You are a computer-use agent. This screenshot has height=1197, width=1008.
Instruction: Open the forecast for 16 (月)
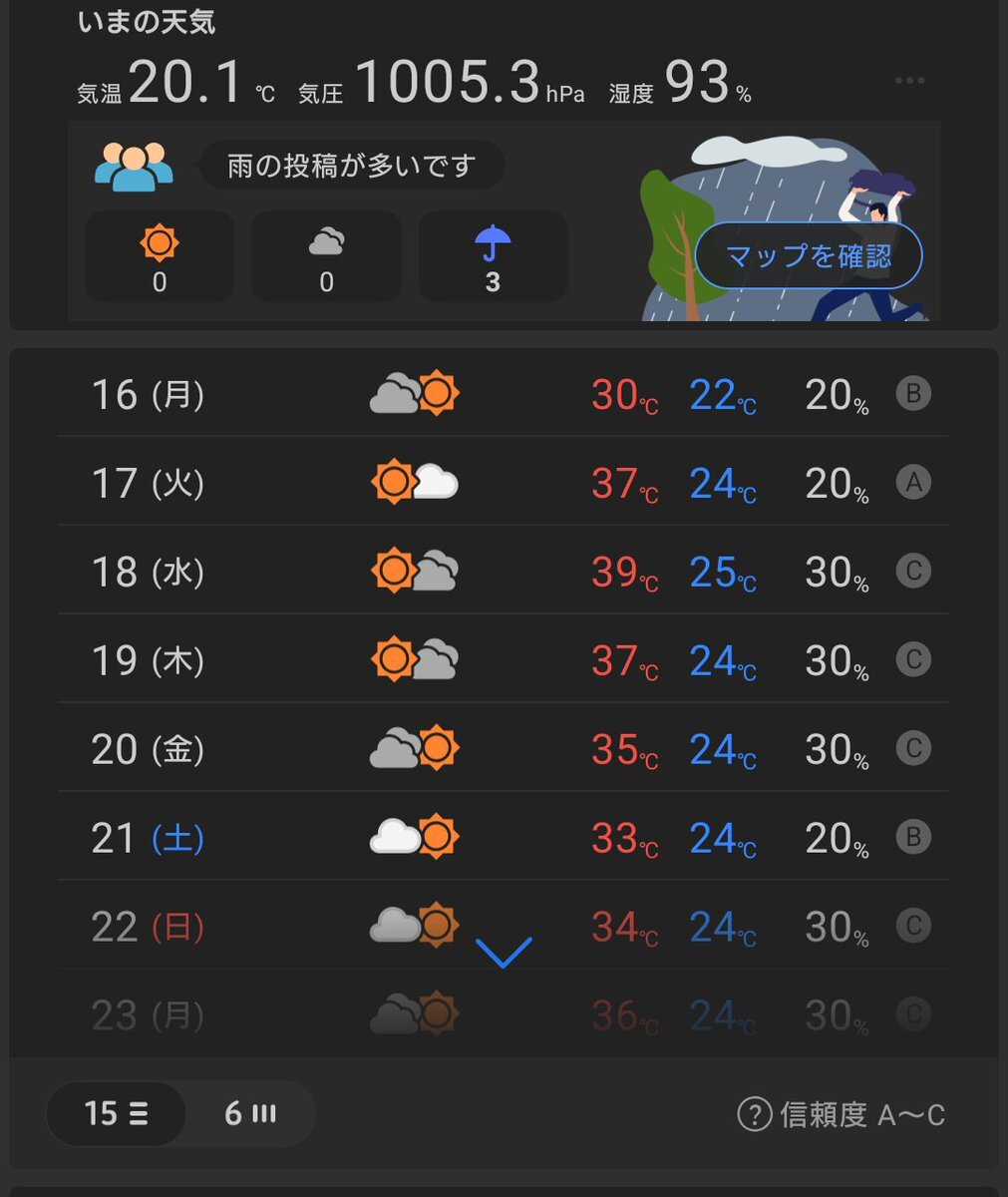click(x=504, y=395)
